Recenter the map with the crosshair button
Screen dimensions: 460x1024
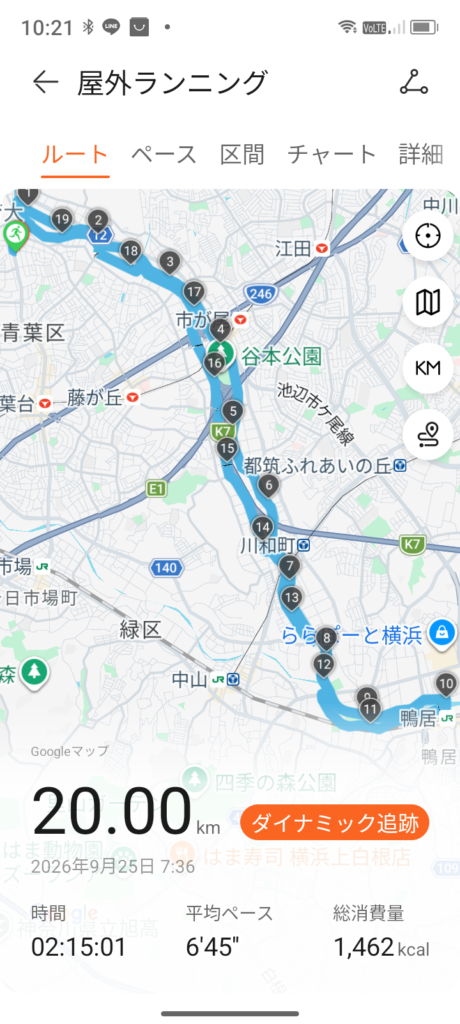pos(428,236)
